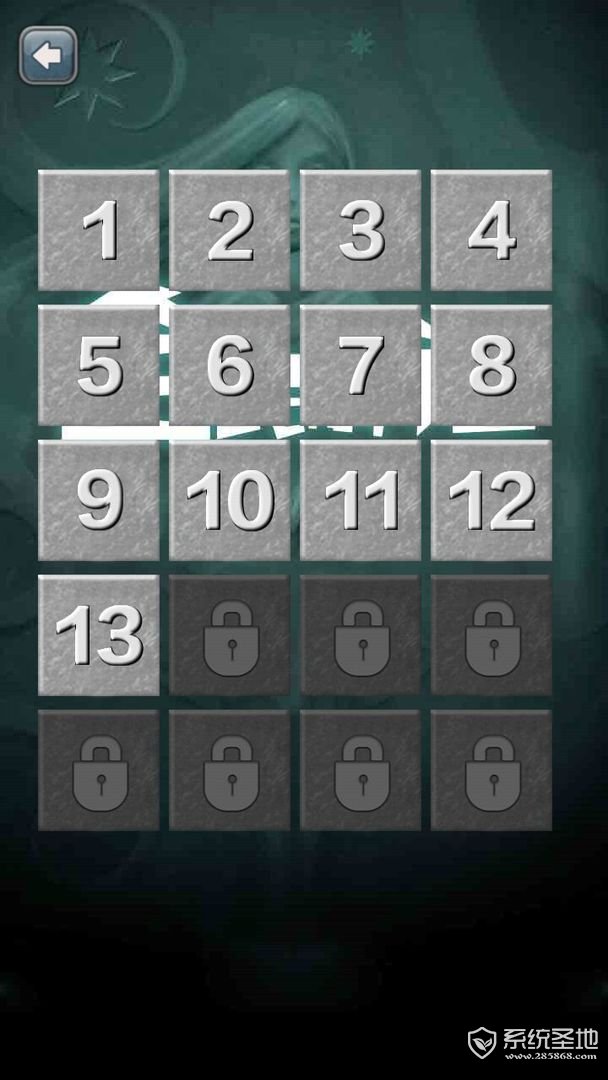Play level 6

click(x=229, y=366)
